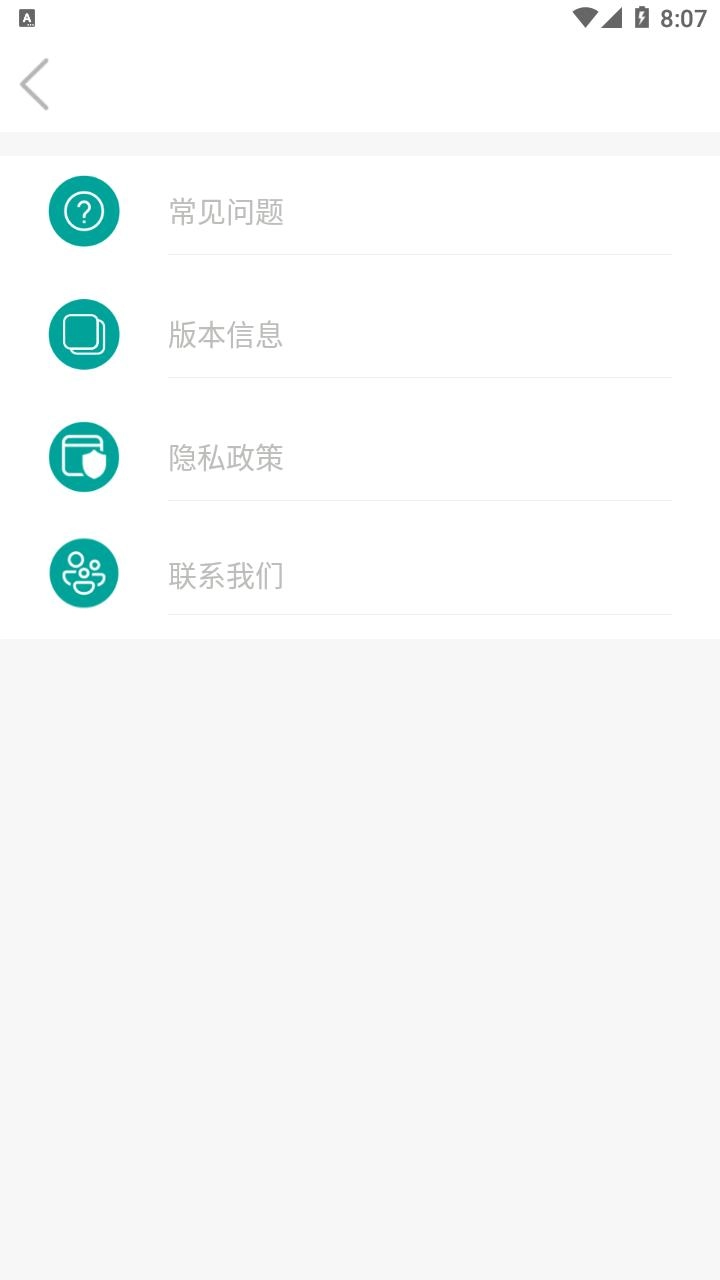This screenshot has width=720, height=1280.
Task: Open the 常见问题 FAQ entry
Action: click(226, 212)
